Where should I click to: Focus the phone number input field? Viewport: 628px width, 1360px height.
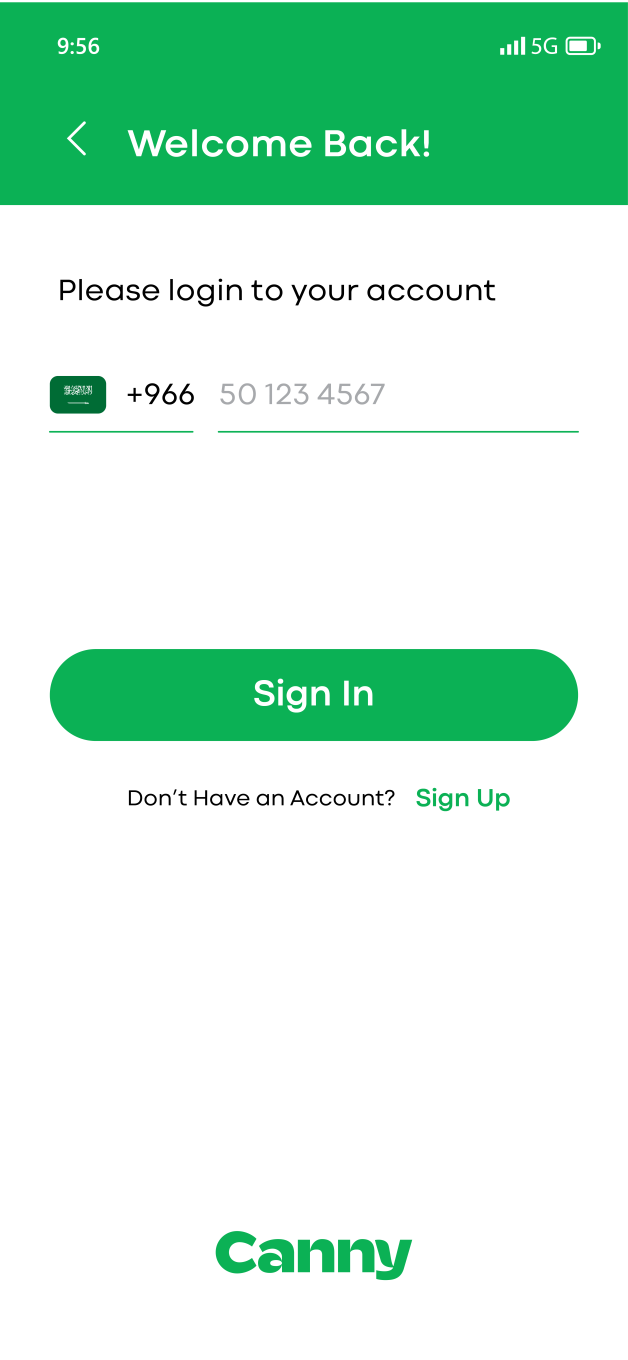point(397,395)
